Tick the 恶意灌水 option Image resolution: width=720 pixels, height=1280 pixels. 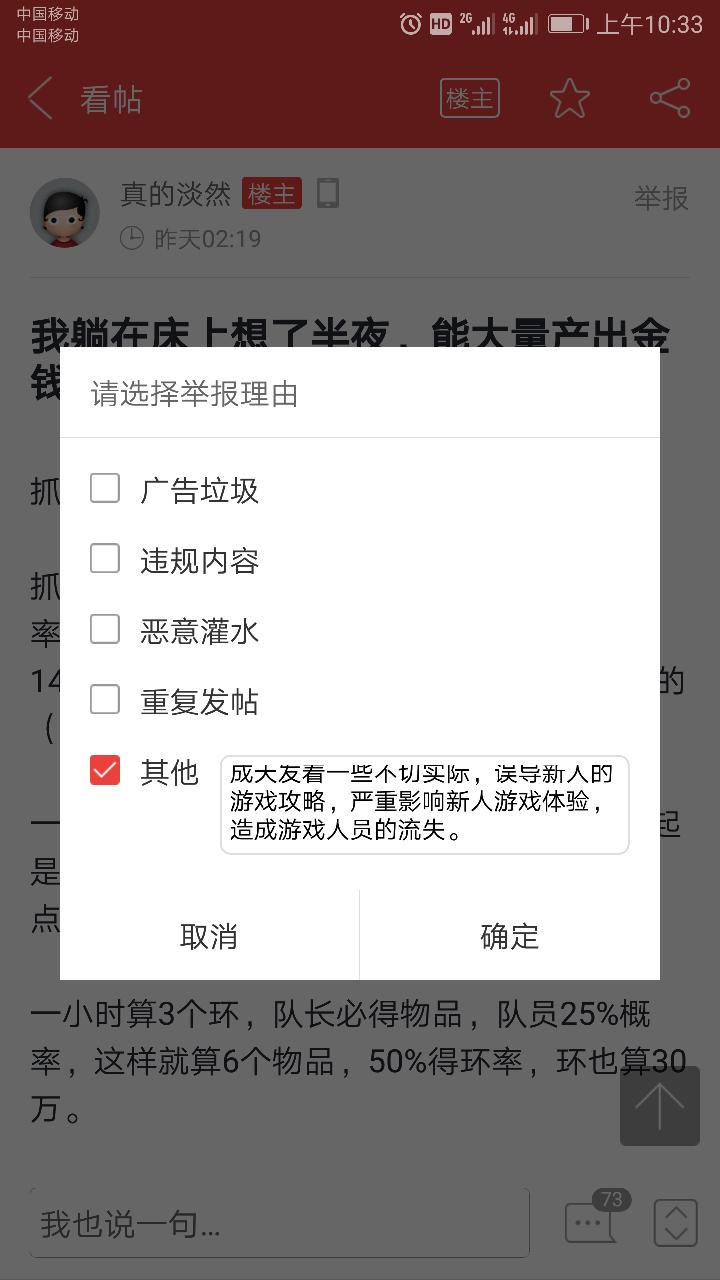pyautogui.click(x=105, y=629)
